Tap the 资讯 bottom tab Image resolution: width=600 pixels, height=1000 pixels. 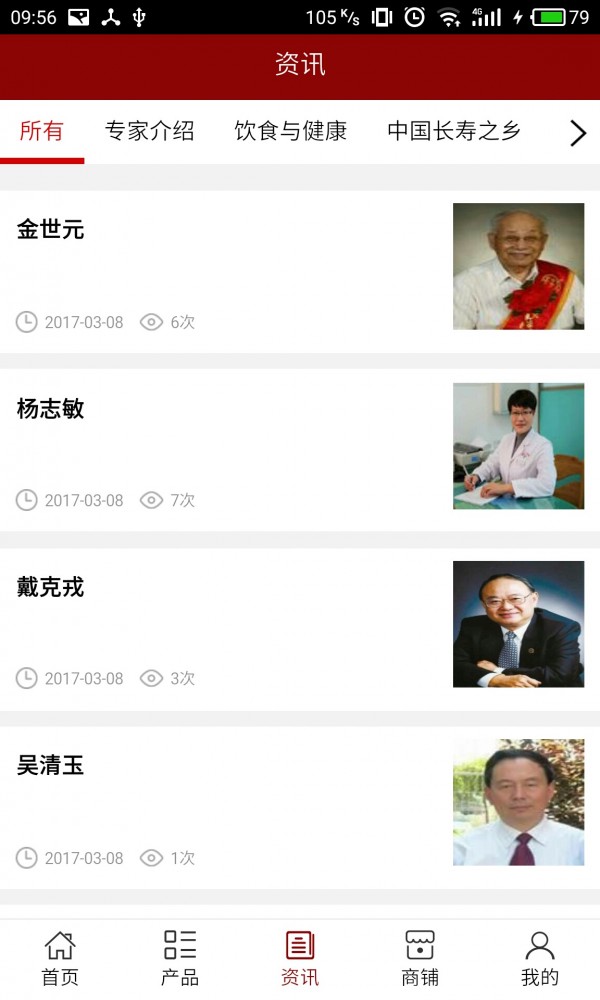click(x=300, y=958)
